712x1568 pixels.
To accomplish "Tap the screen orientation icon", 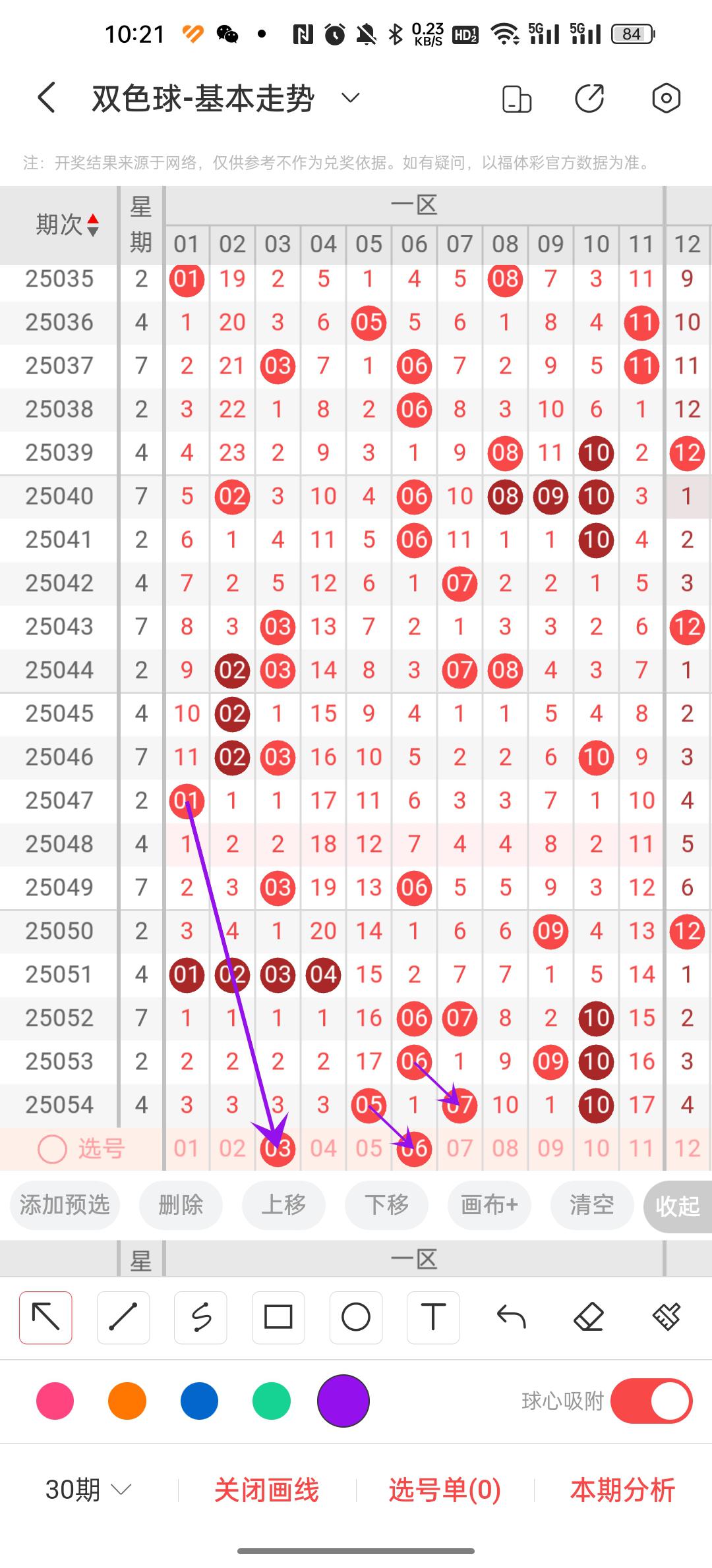I will pos(516,99).
